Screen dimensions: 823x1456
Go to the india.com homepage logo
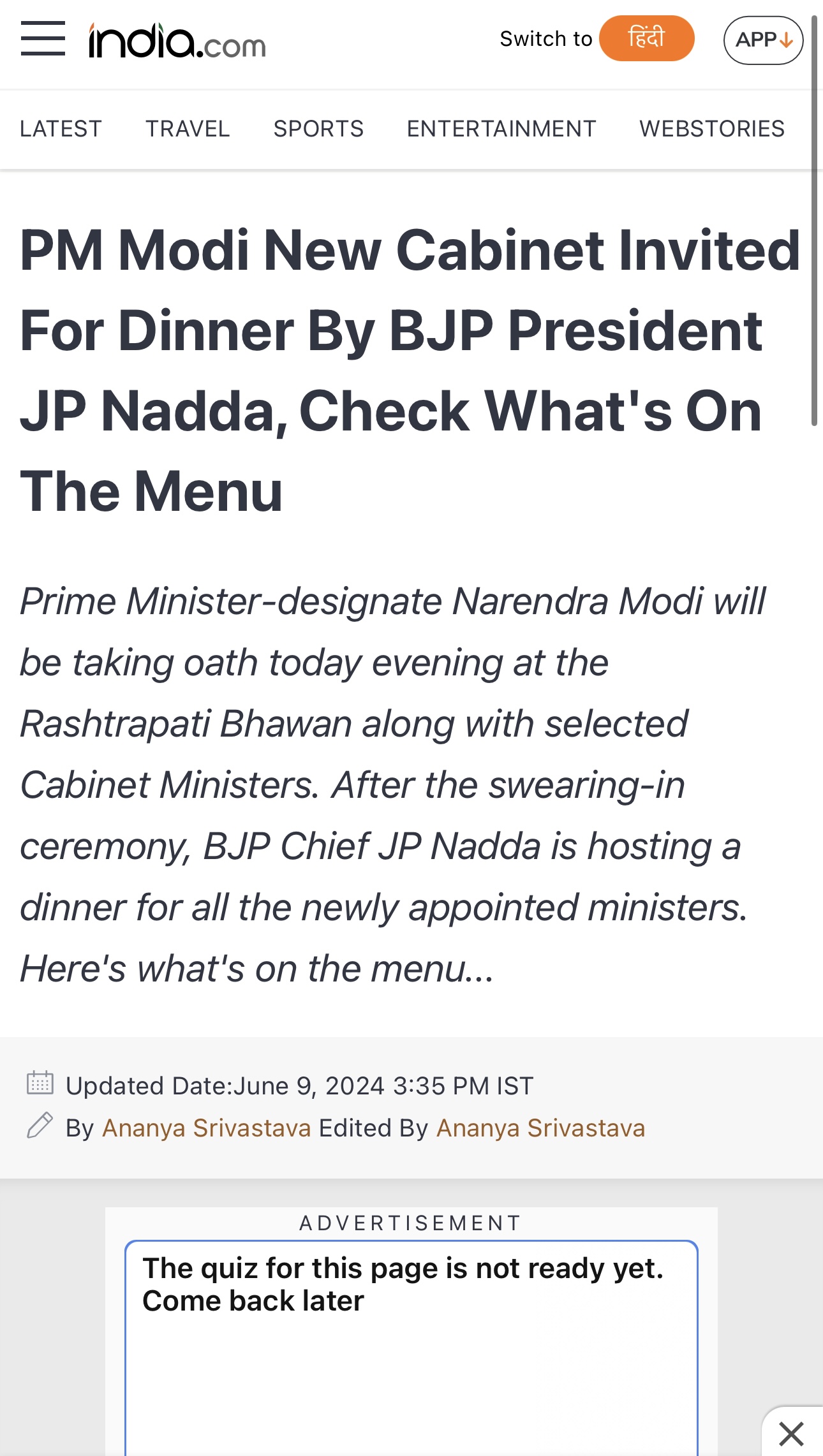point(177,41)
